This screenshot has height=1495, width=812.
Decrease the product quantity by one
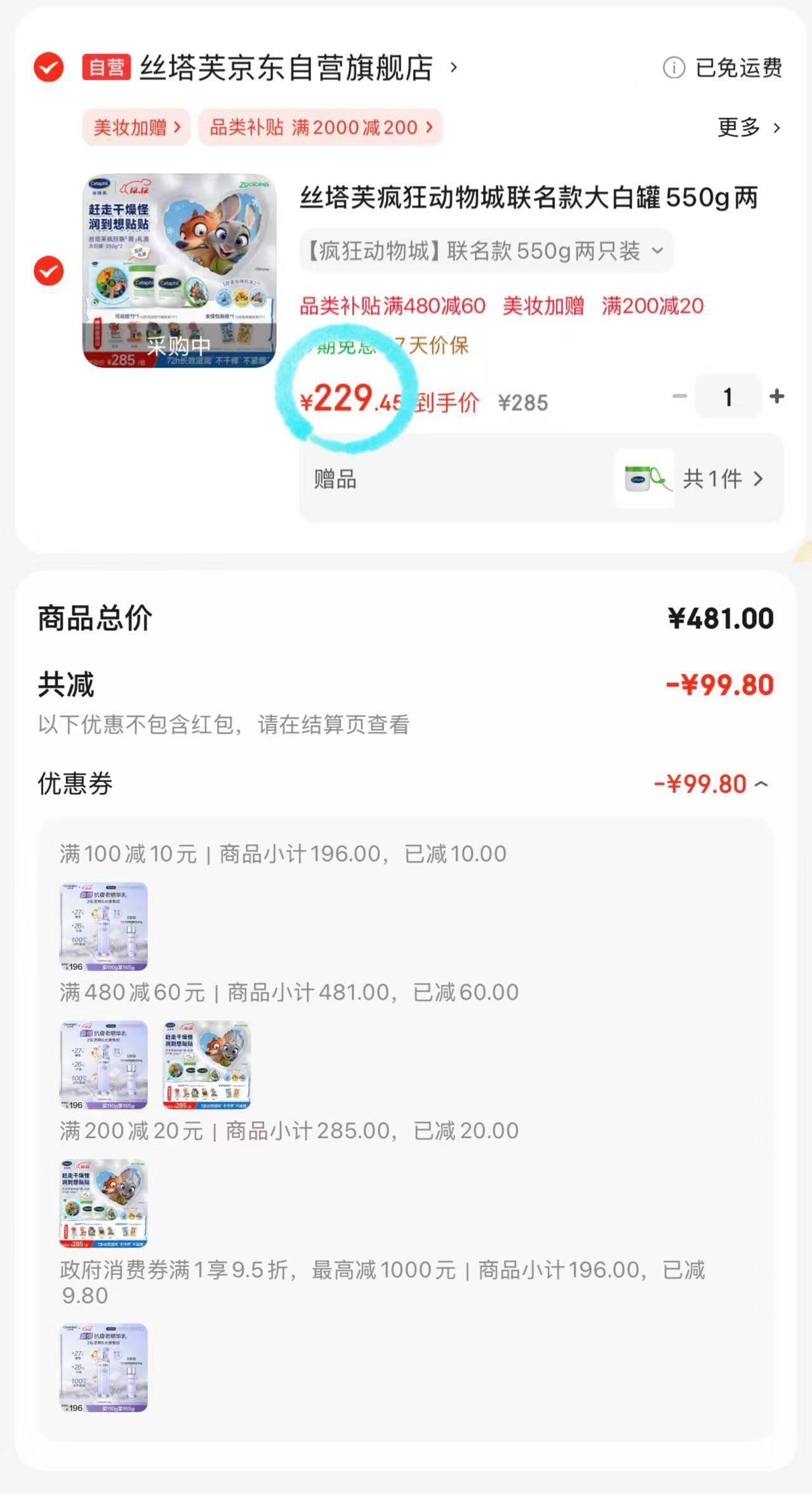679,396
